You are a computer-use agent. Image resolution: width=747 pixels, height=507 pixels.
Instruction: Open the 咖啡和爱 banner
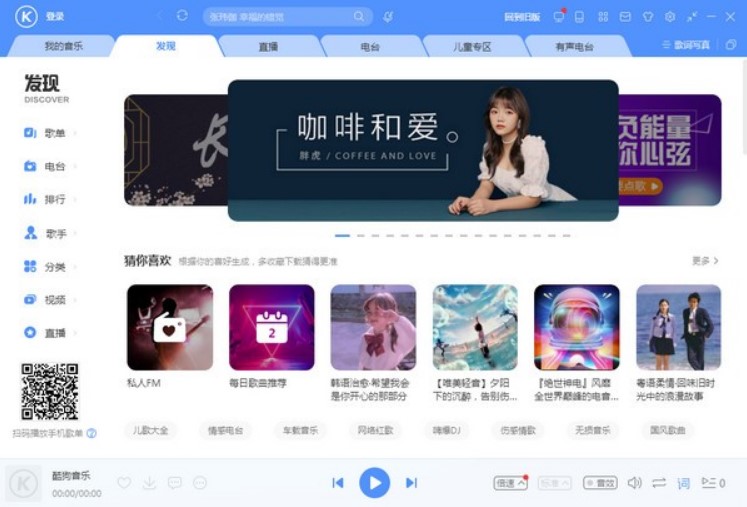pyautogui.click(x=422, y=150)
